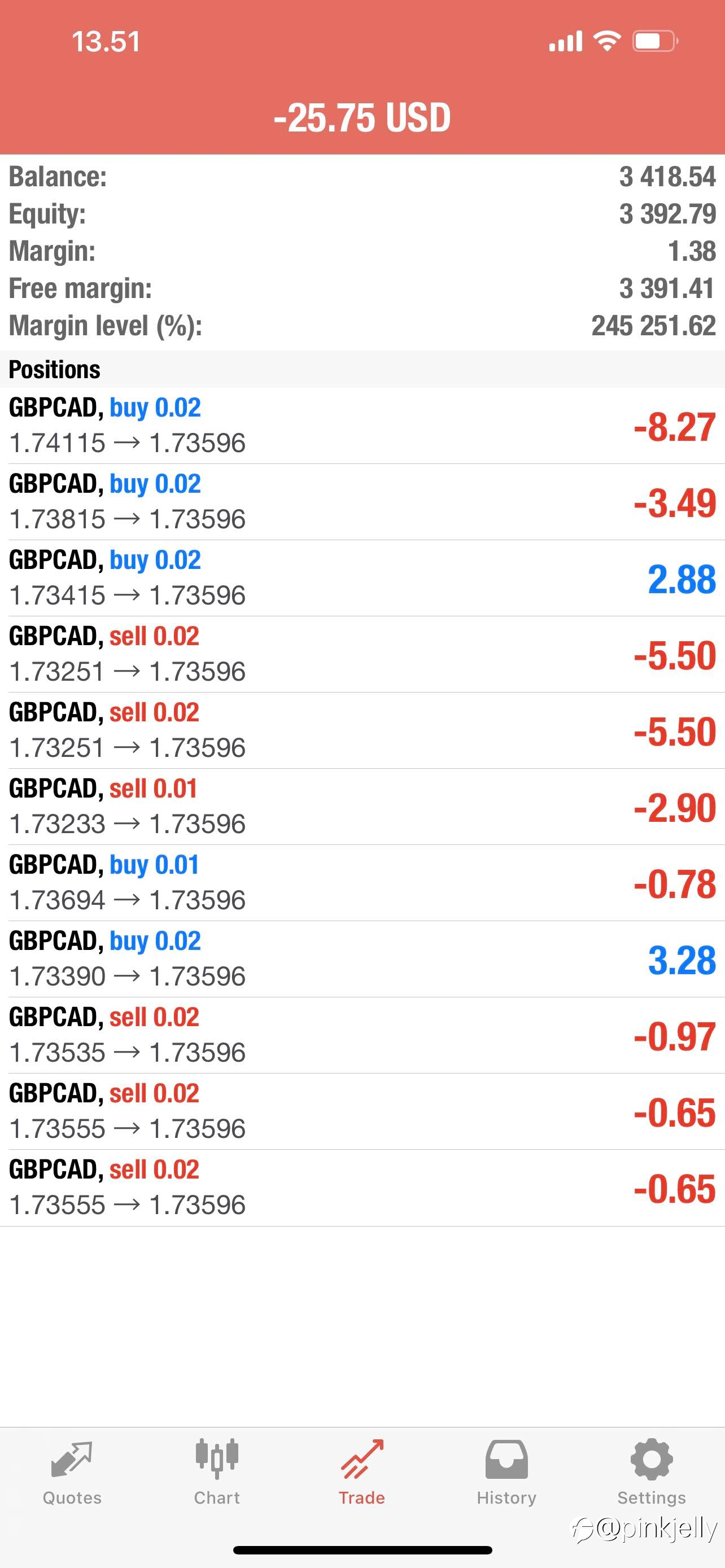Tap the GBPCAD buy position with 2.88 profit
725x1568 pixels.
362,577
